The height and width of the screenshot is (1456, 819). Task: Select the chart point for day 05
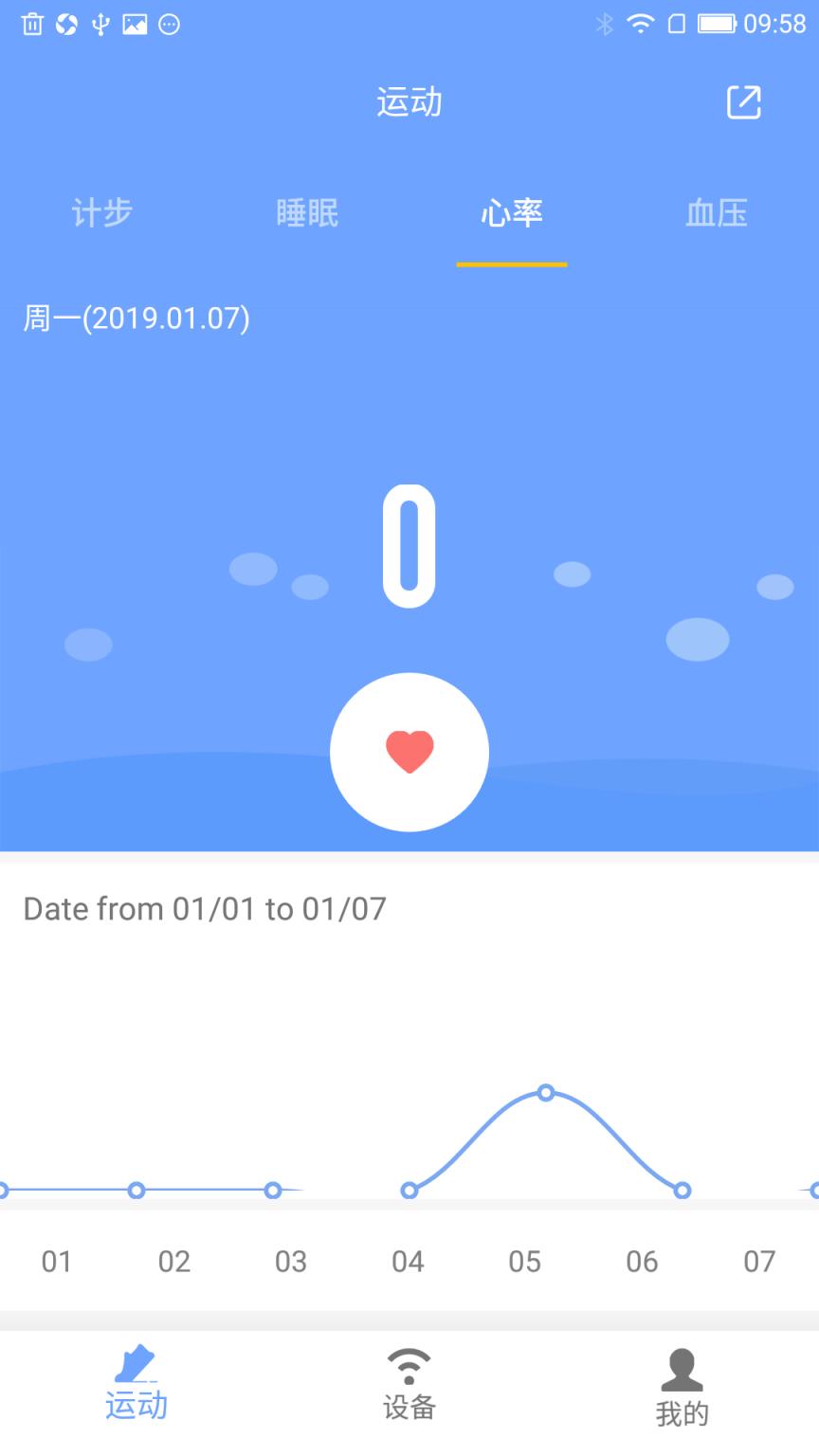coord(545,1093)
